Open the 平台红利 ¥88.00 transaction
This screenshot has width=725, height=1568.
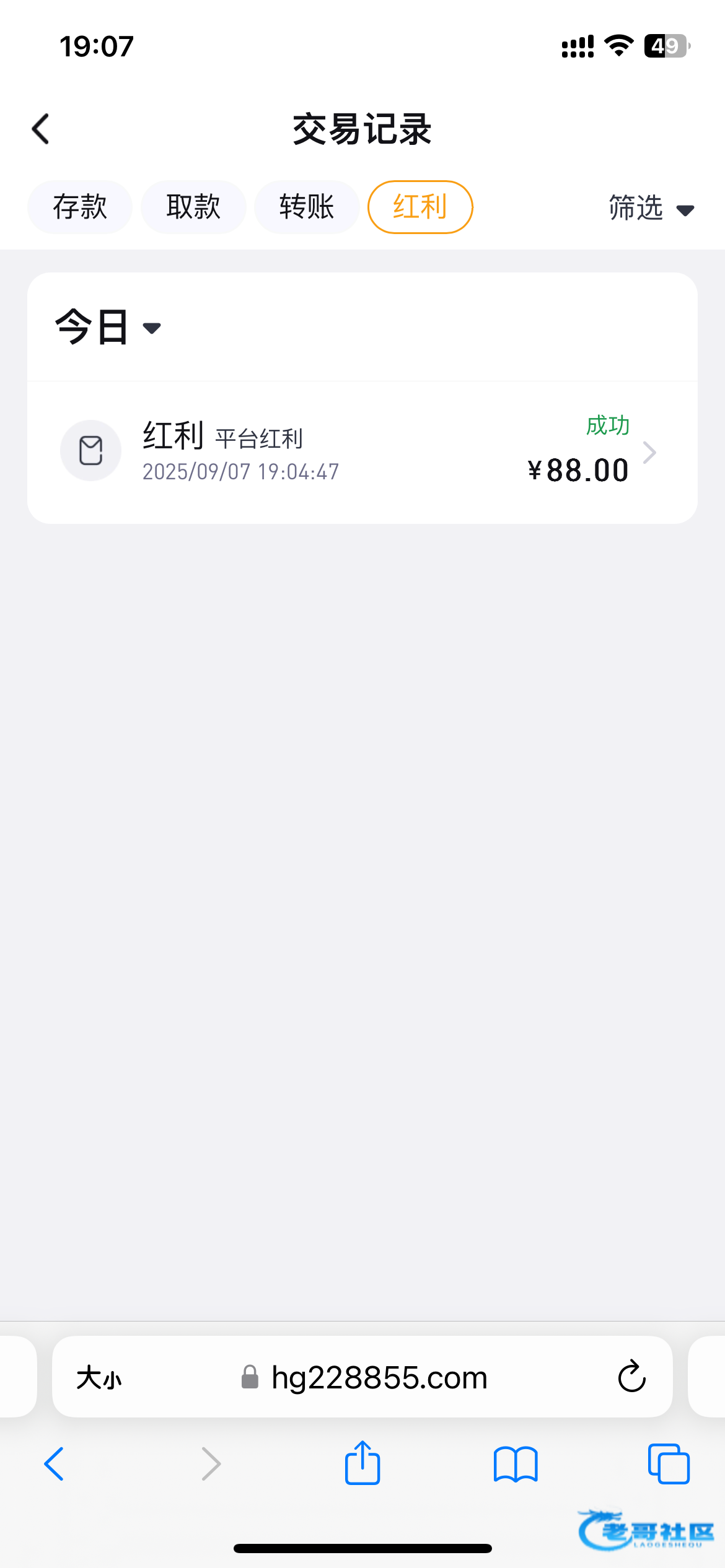[x=362, y=452]
